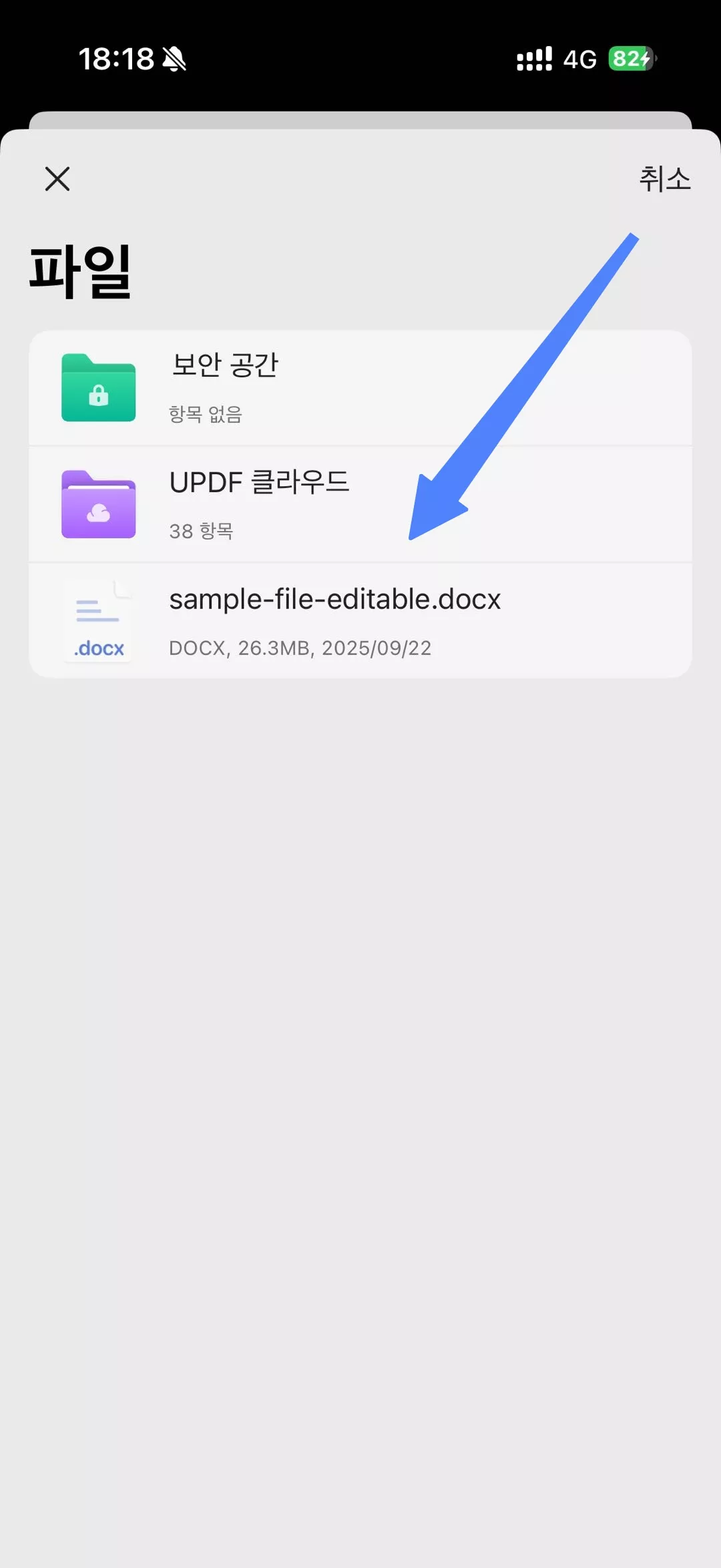
Task: Tap the 취소 cancel button
Action: tap(664, 179)
